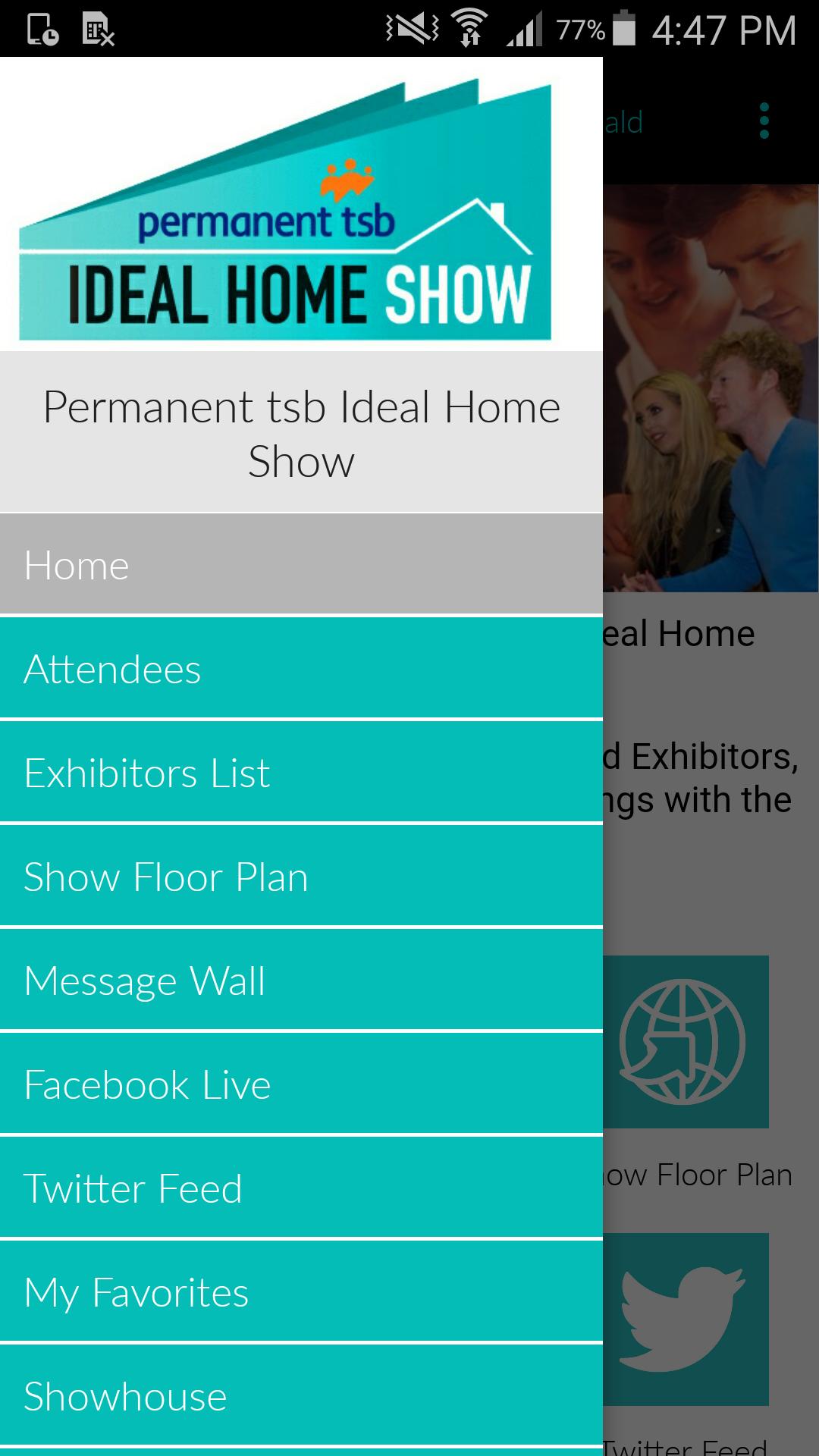
Task: Open the three-dot overflow menu
Action: [x=764, y=121]
